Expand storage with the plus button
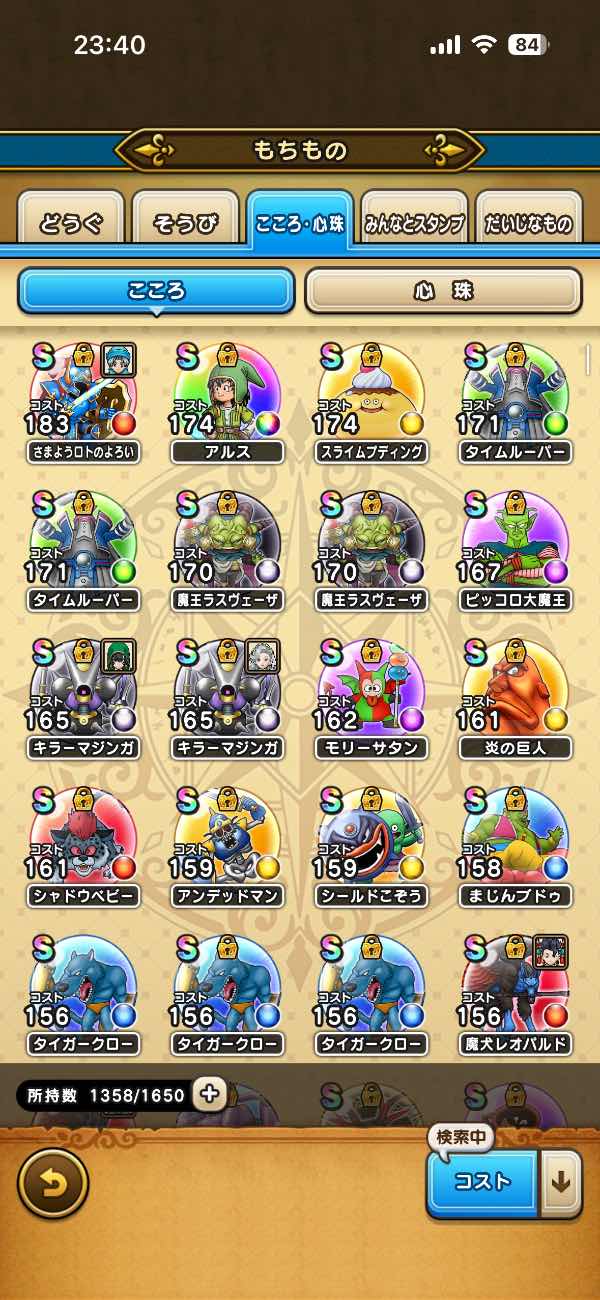 pyautogui.click(x=209, y=1094)
